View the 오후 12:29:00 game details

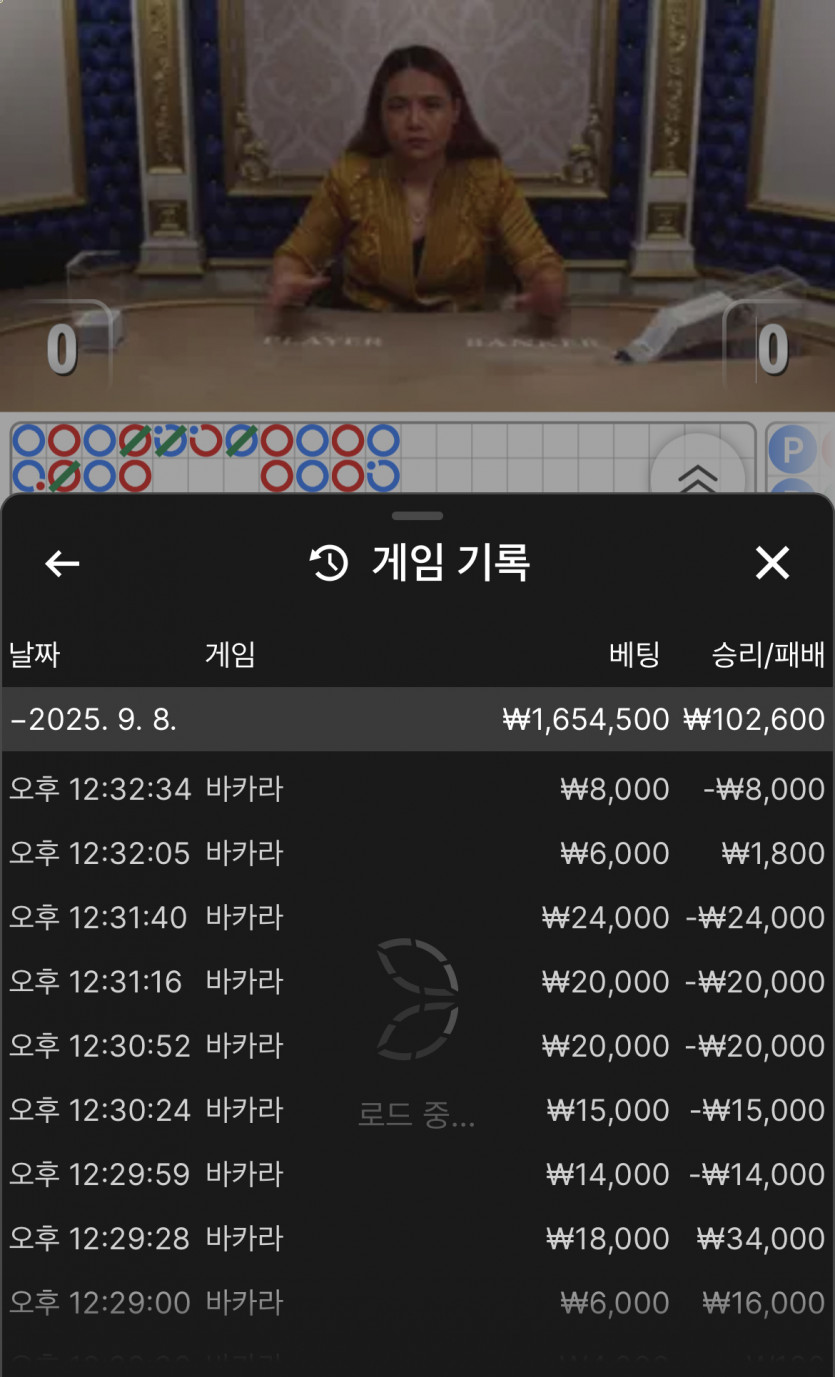(417, 1303)
